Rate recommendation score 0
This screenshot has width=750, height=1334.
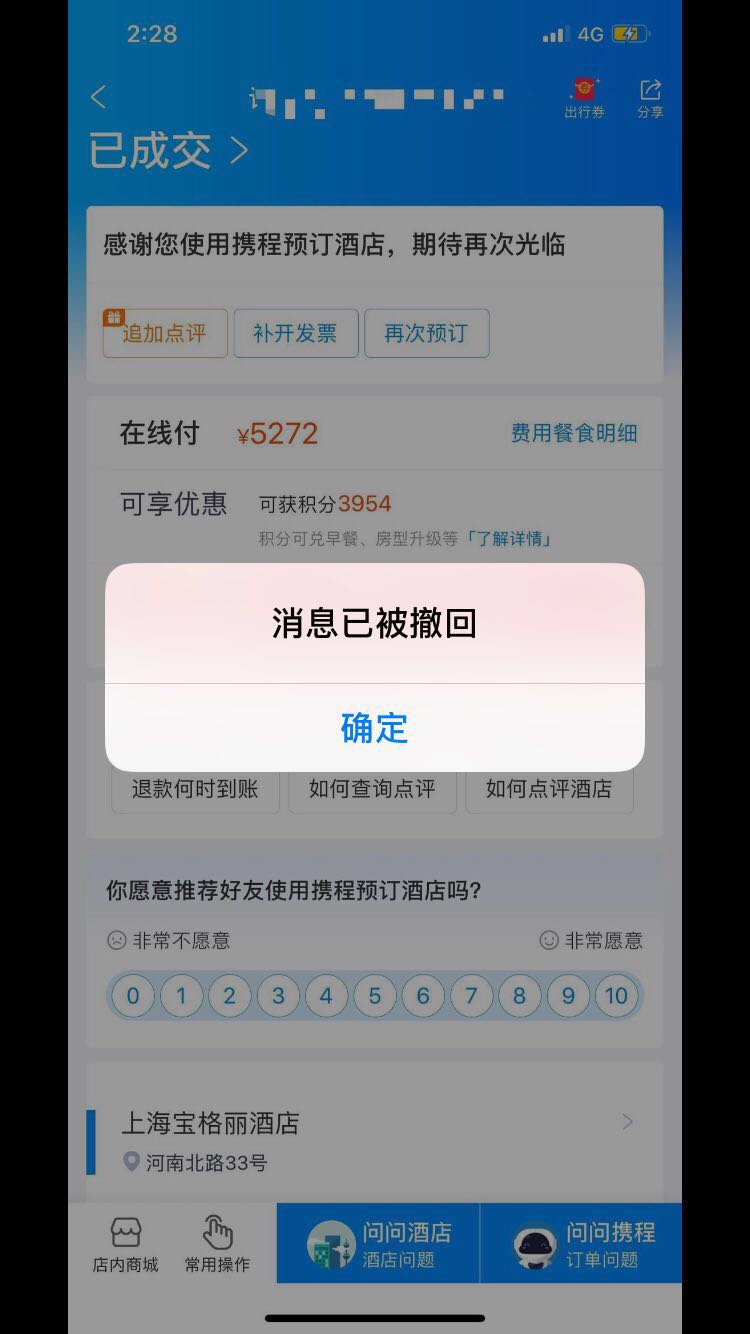pyautogui.click(x=133, y=996)
